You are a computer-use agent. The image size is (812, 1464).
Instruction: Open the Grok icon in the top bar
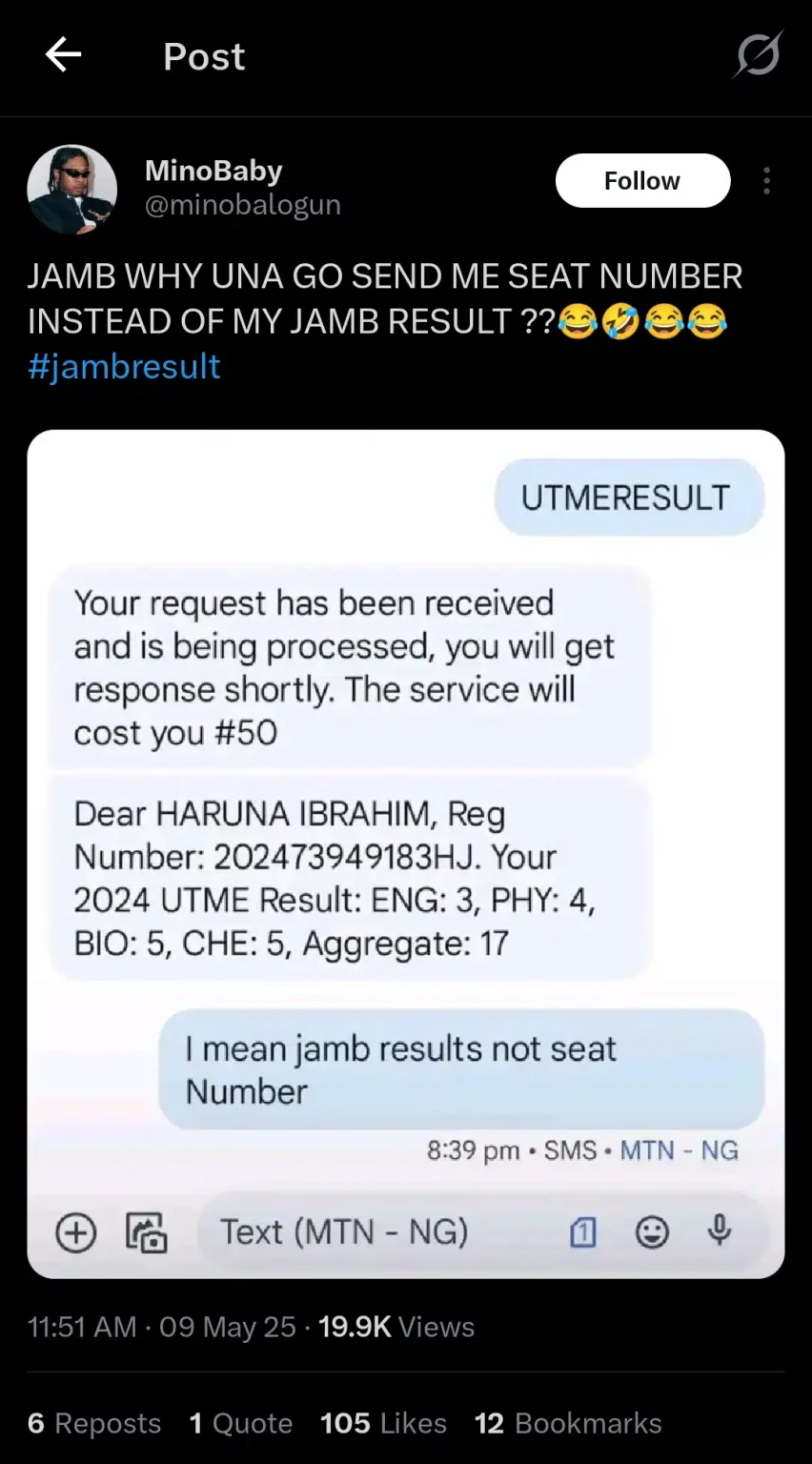tap(758, 55)
